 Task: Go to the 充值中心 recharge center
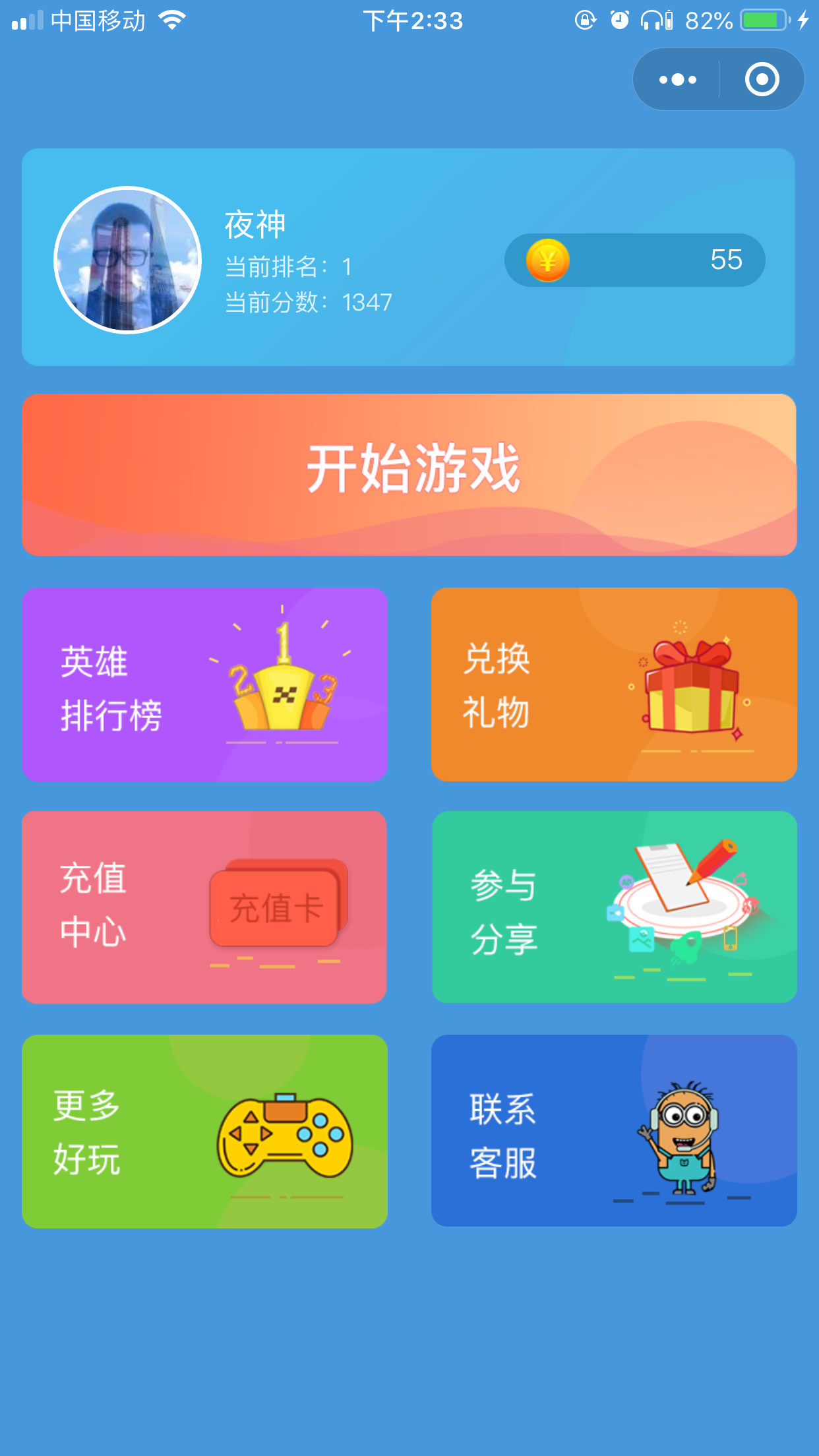[x=204, y=907]
